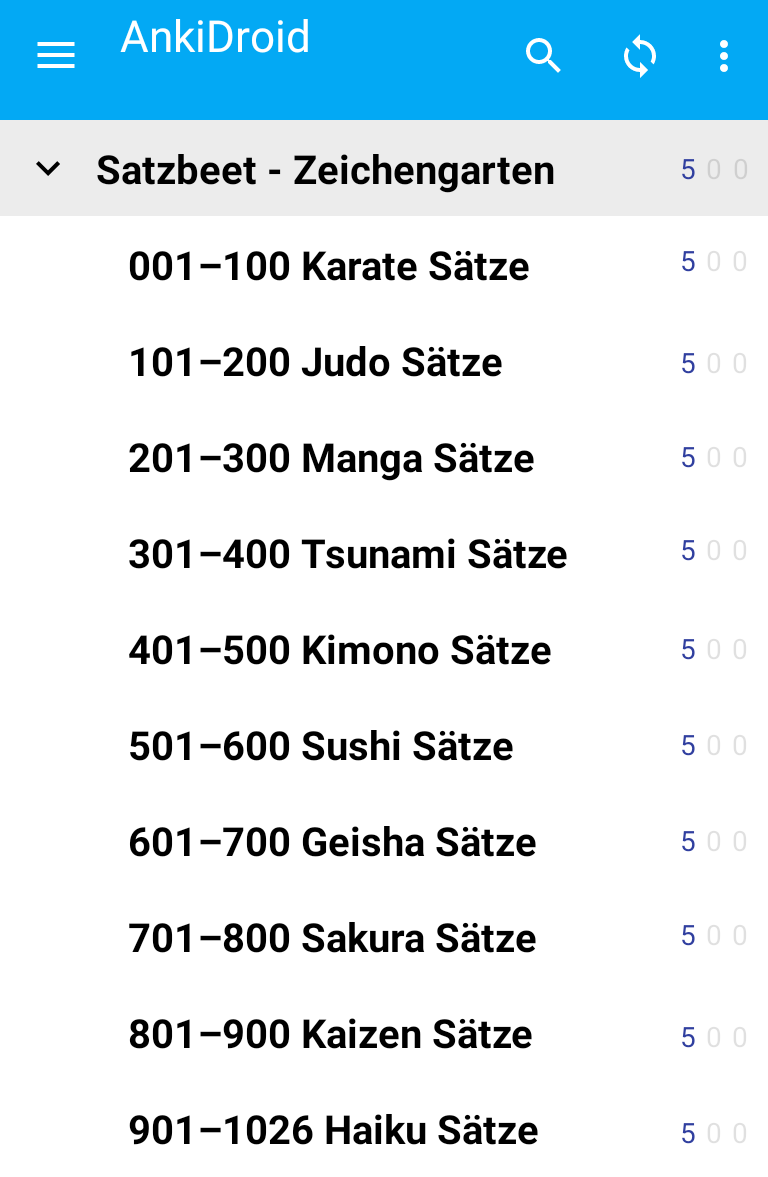
Task: Collapse the Satzbeet - Zeichengarten deck
Action: tap(47, 169)
